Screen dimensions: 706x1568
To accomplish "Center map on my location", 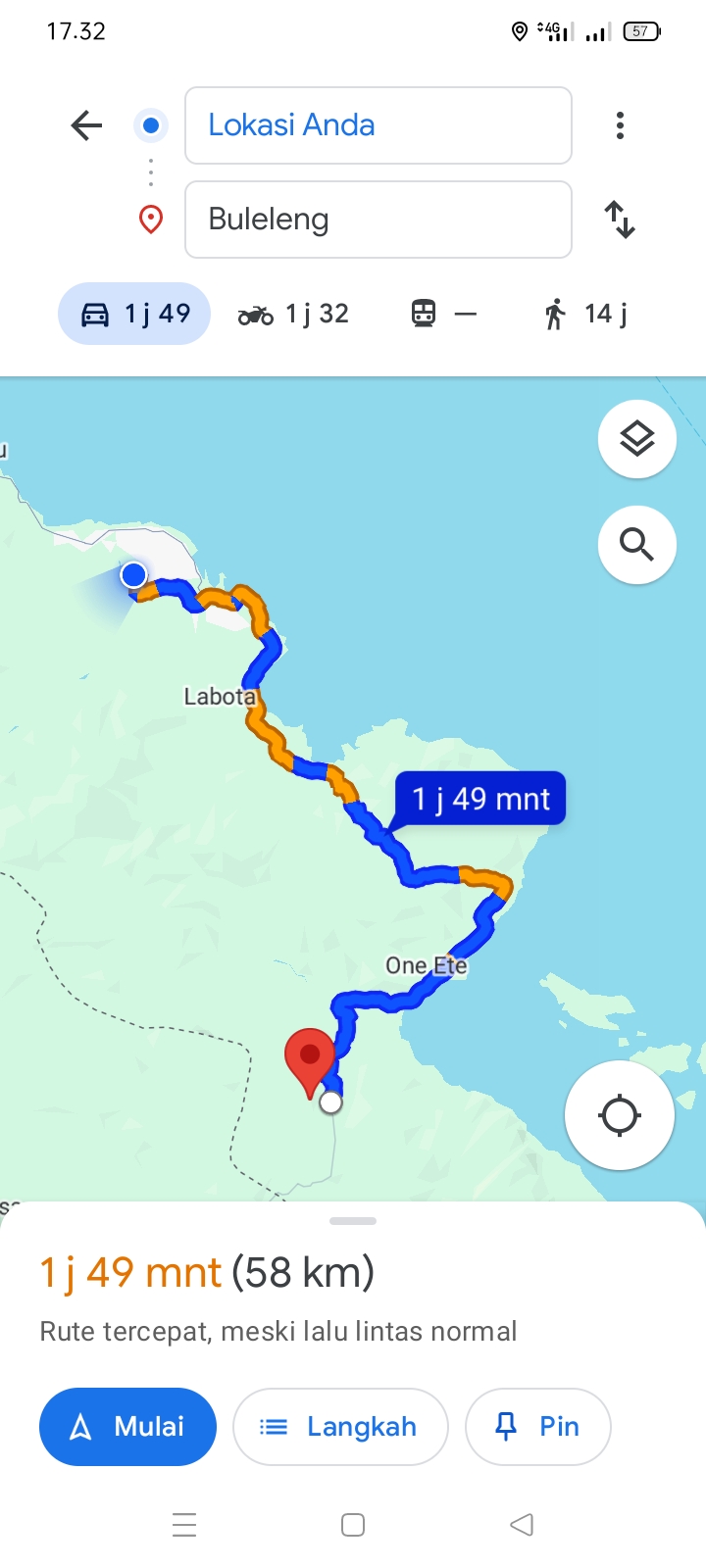I will click(620, 1115).
